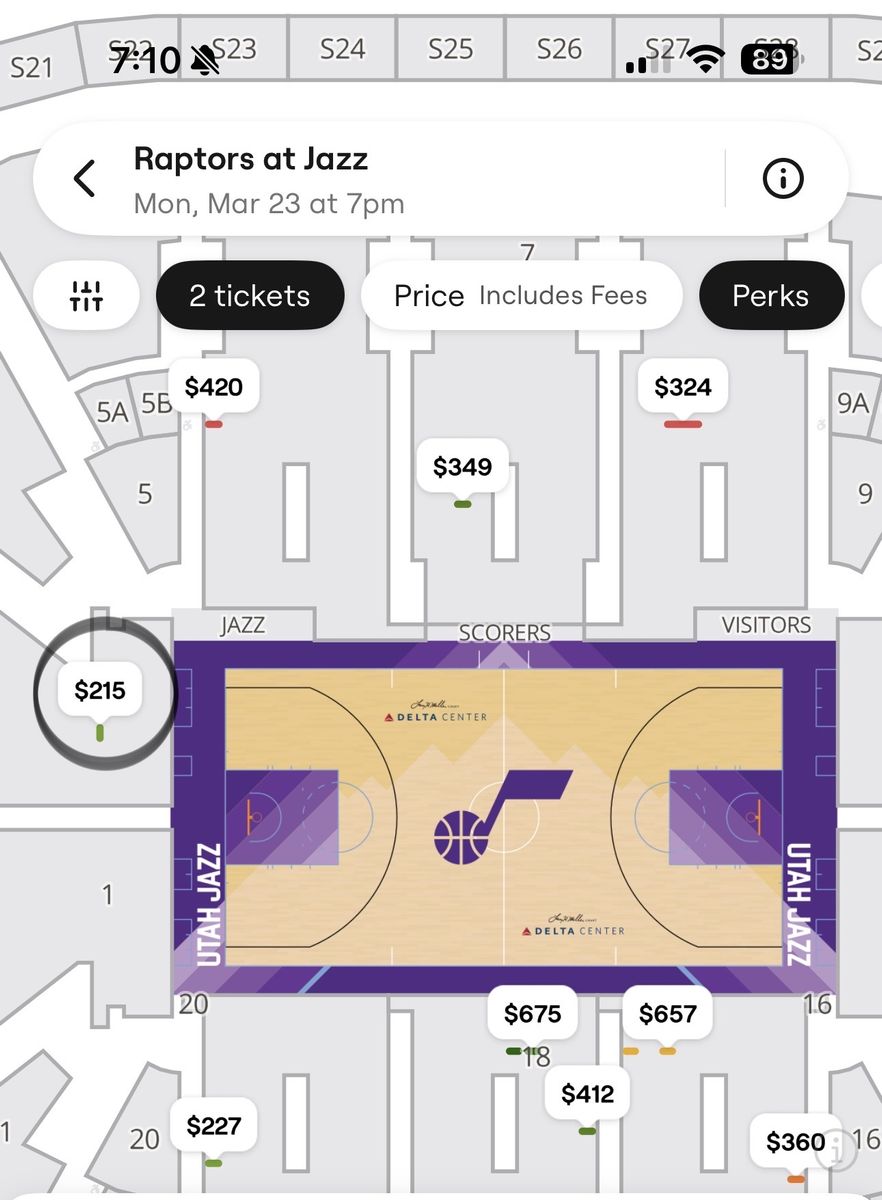
Task: Select the $324 ticket listing
Action: coord(683,387)
